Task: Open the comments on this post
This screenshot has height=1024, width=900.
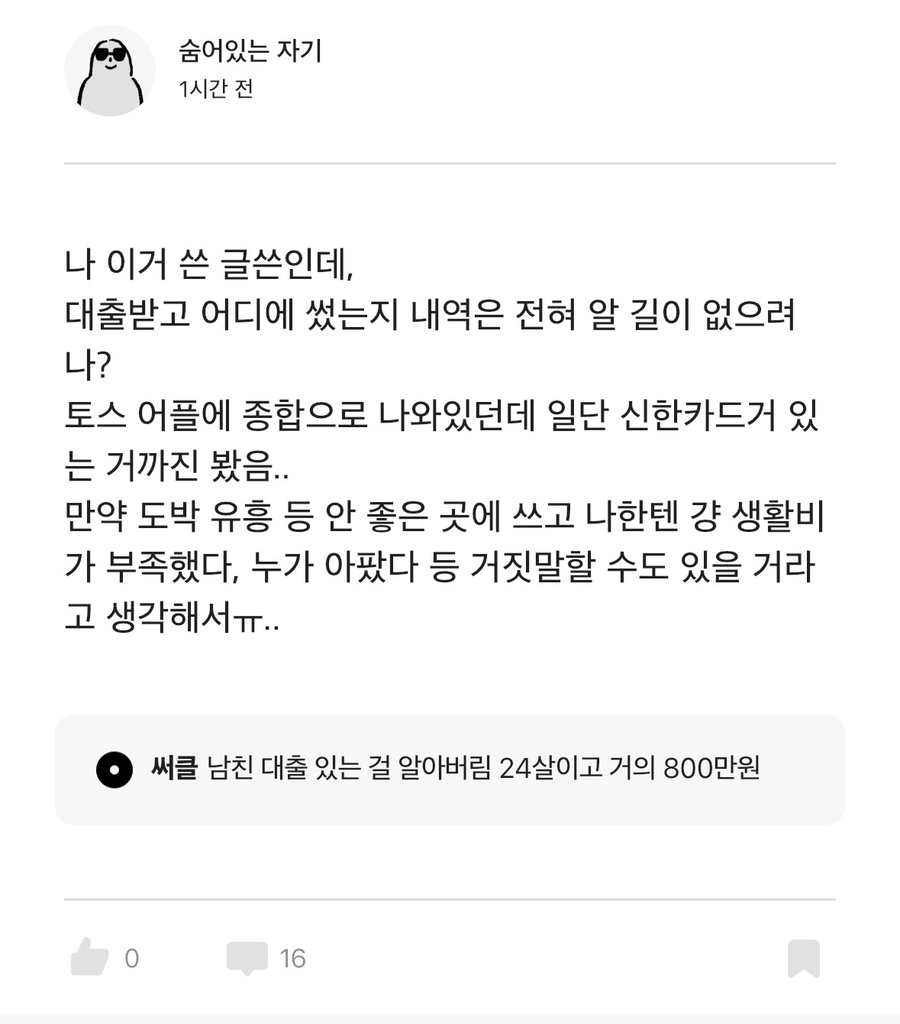Action: [x=247, y=958]
